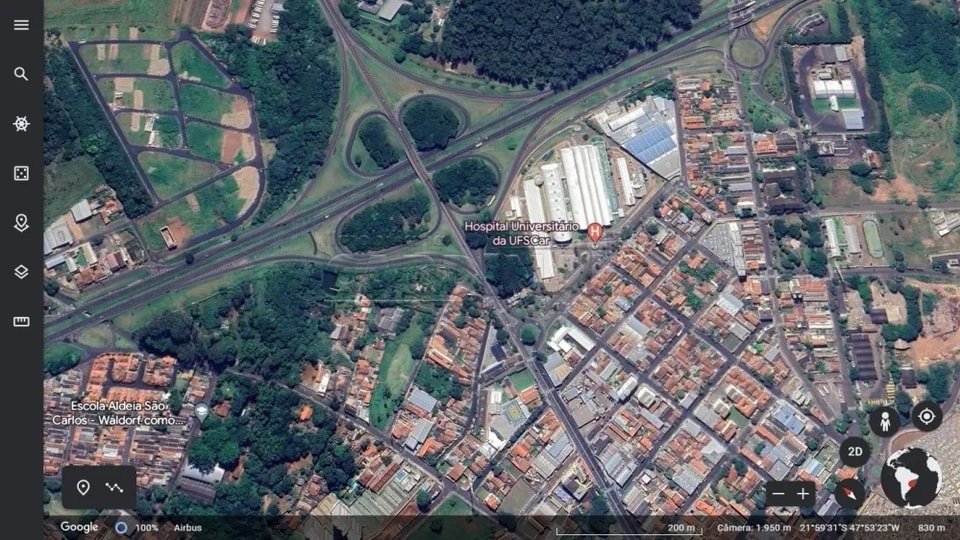
Task: Draw a line or shape
Action: (x=114, y=487)
